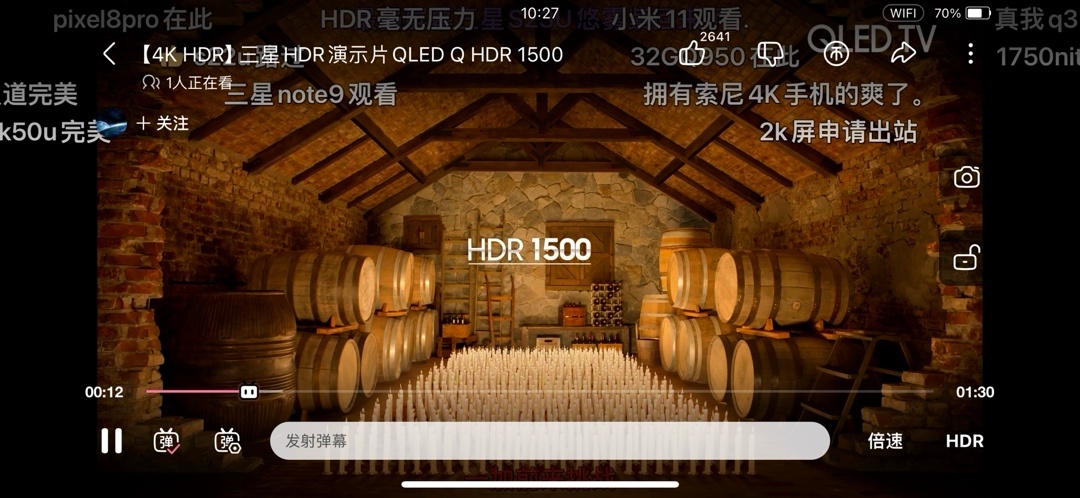This screenshot has width=1080, height=498.
Task: Toggle the danmaku display off
Action: pos(167,441)
